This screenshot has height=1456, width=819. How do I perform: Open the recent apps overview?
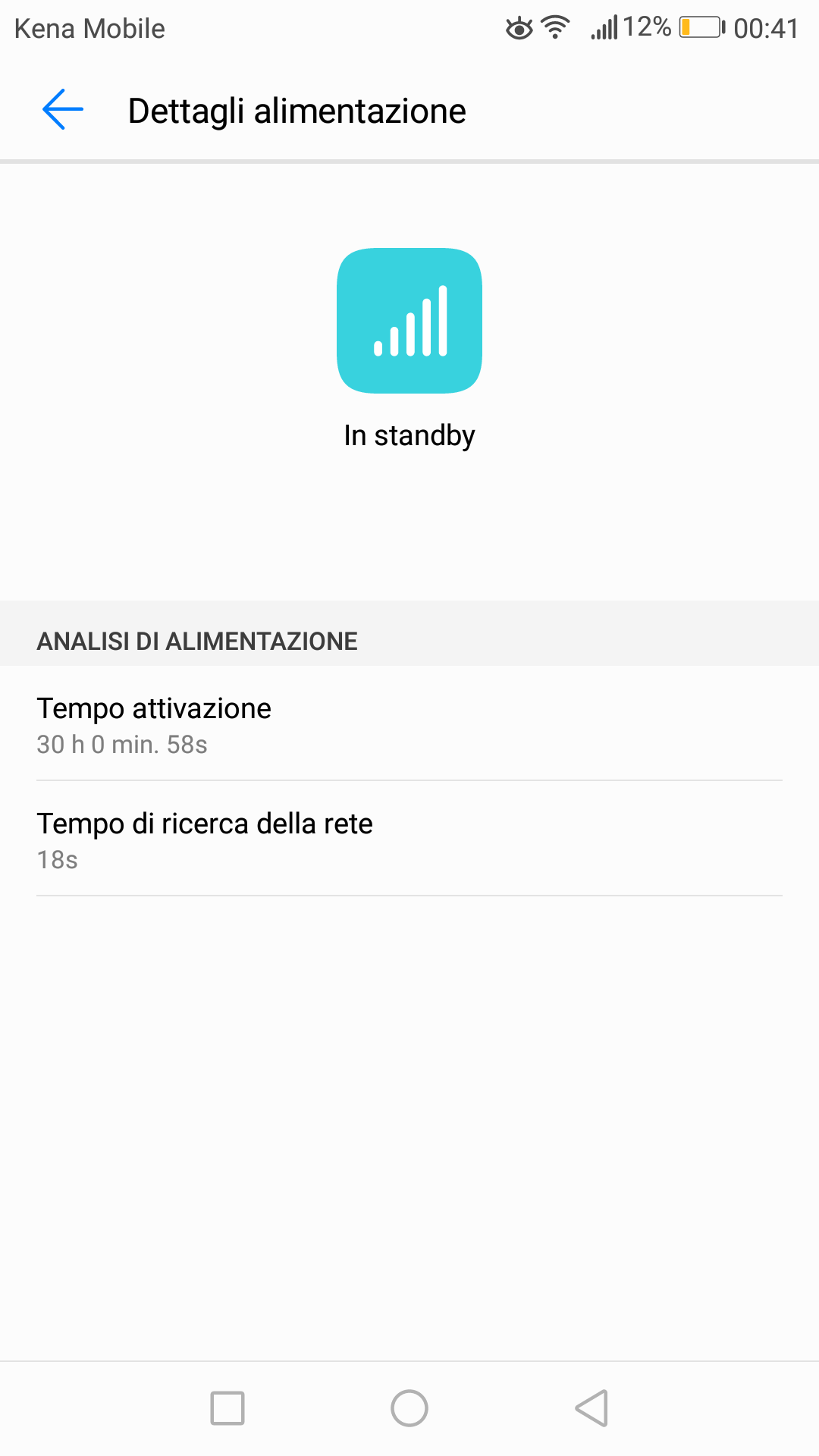pyautogui.click(x=227, y=1408)
